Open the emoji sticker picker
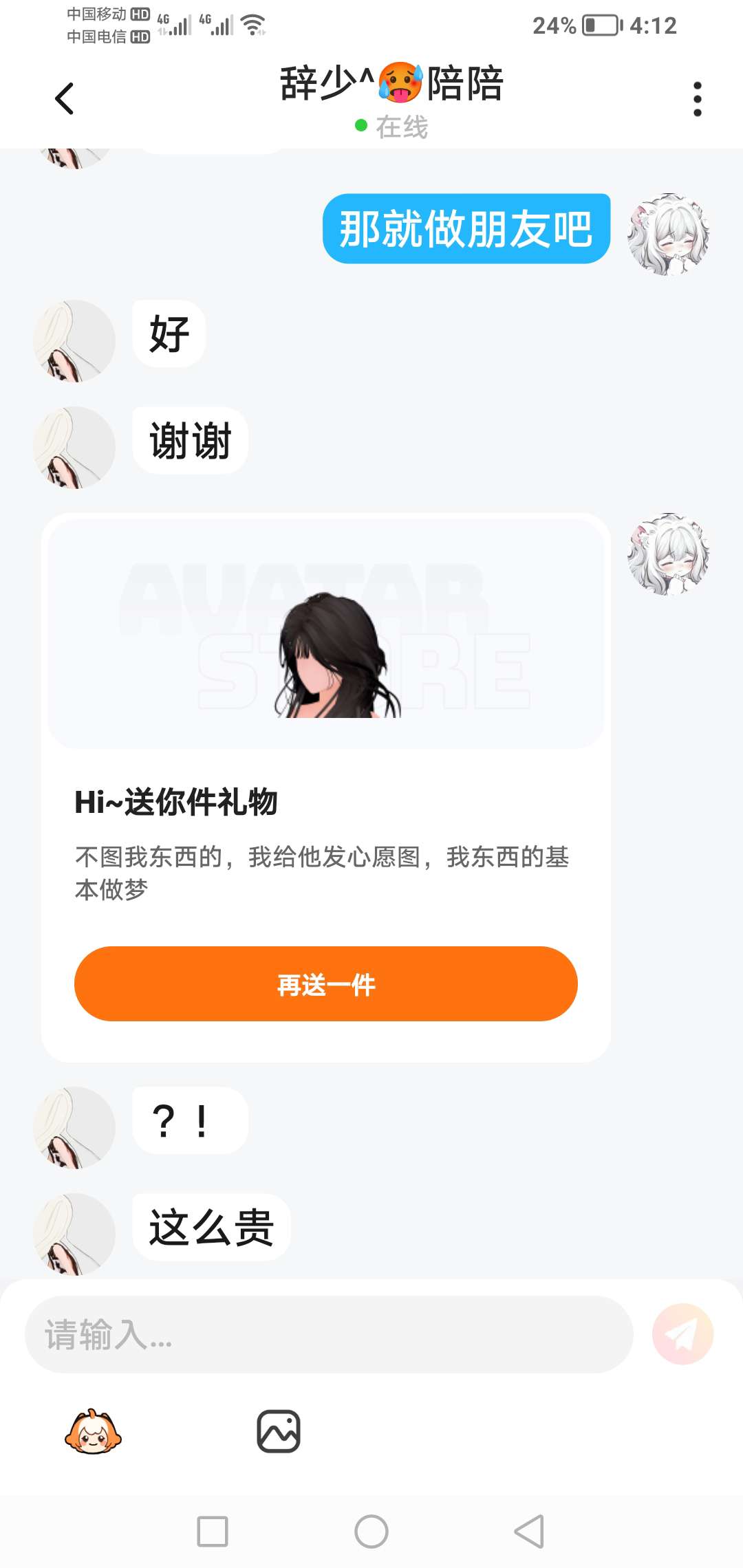743x1568 pixels. 93,1432
